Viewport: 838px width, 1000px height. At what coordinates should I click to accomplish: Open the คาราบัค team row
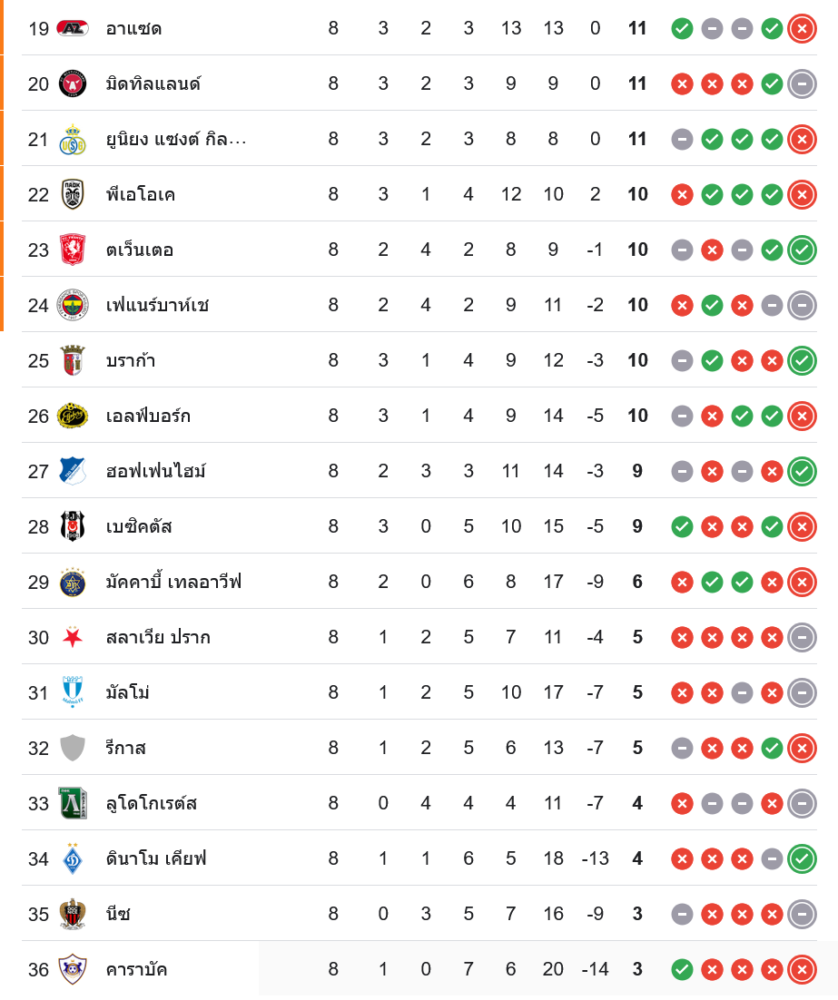coord(136,969)
